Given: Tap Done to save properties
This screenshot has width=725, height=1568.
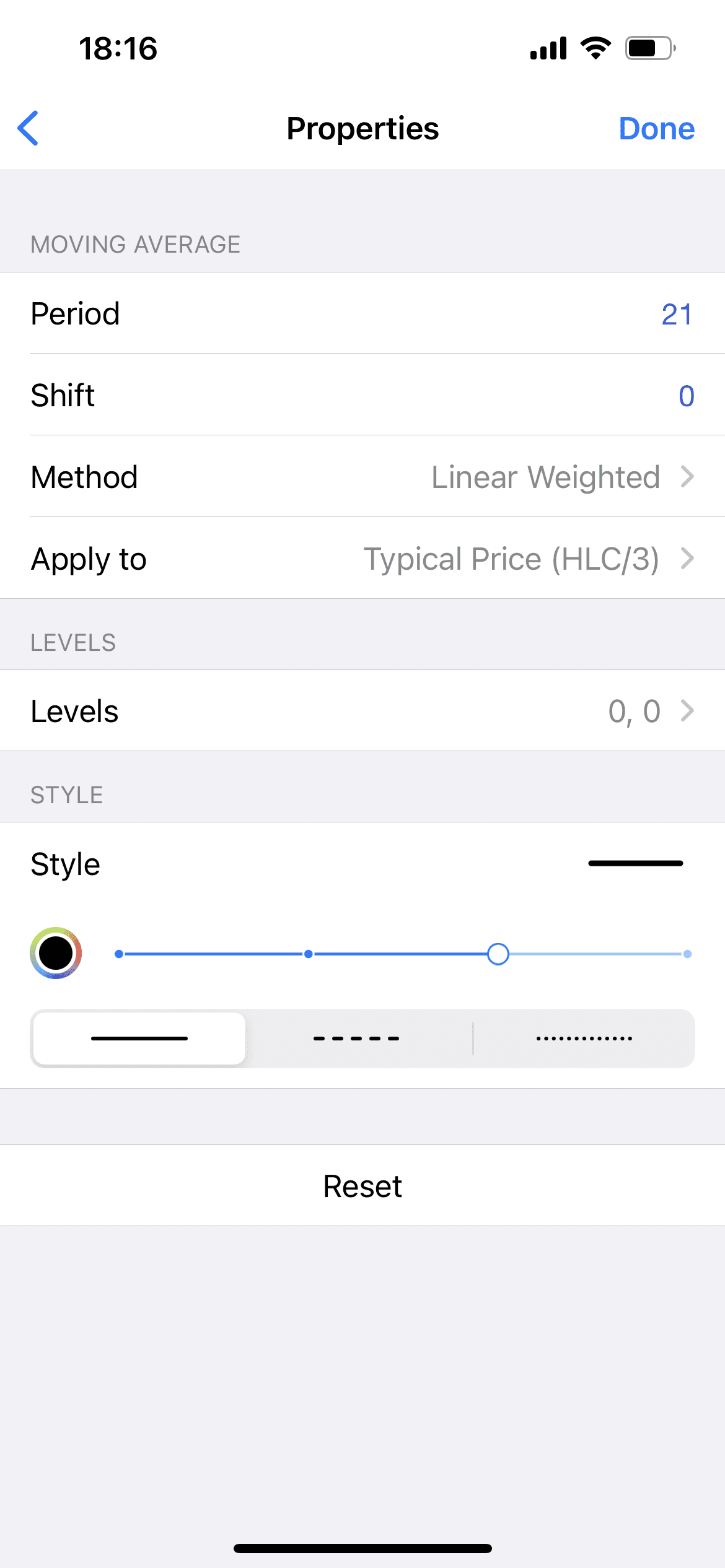Looking at the screenshot, I should [x=657, y=129].
